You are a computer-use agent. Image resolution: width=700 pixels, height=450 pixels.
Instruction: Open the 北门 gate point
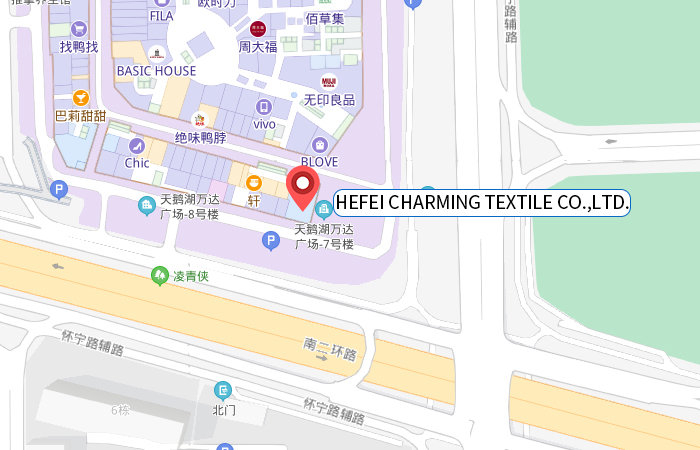tap(222, 391)
